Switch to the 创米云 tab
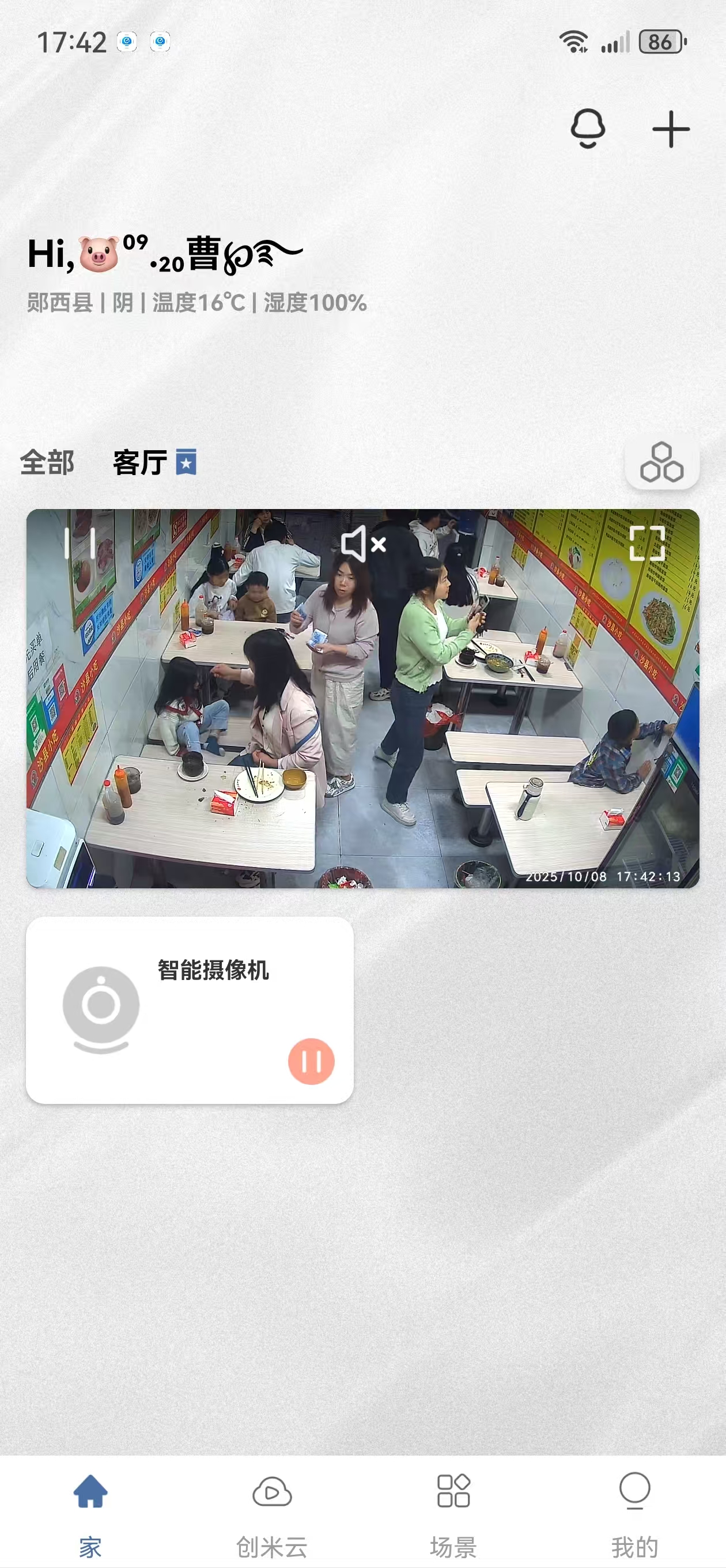 click(x=272, y=1512)
